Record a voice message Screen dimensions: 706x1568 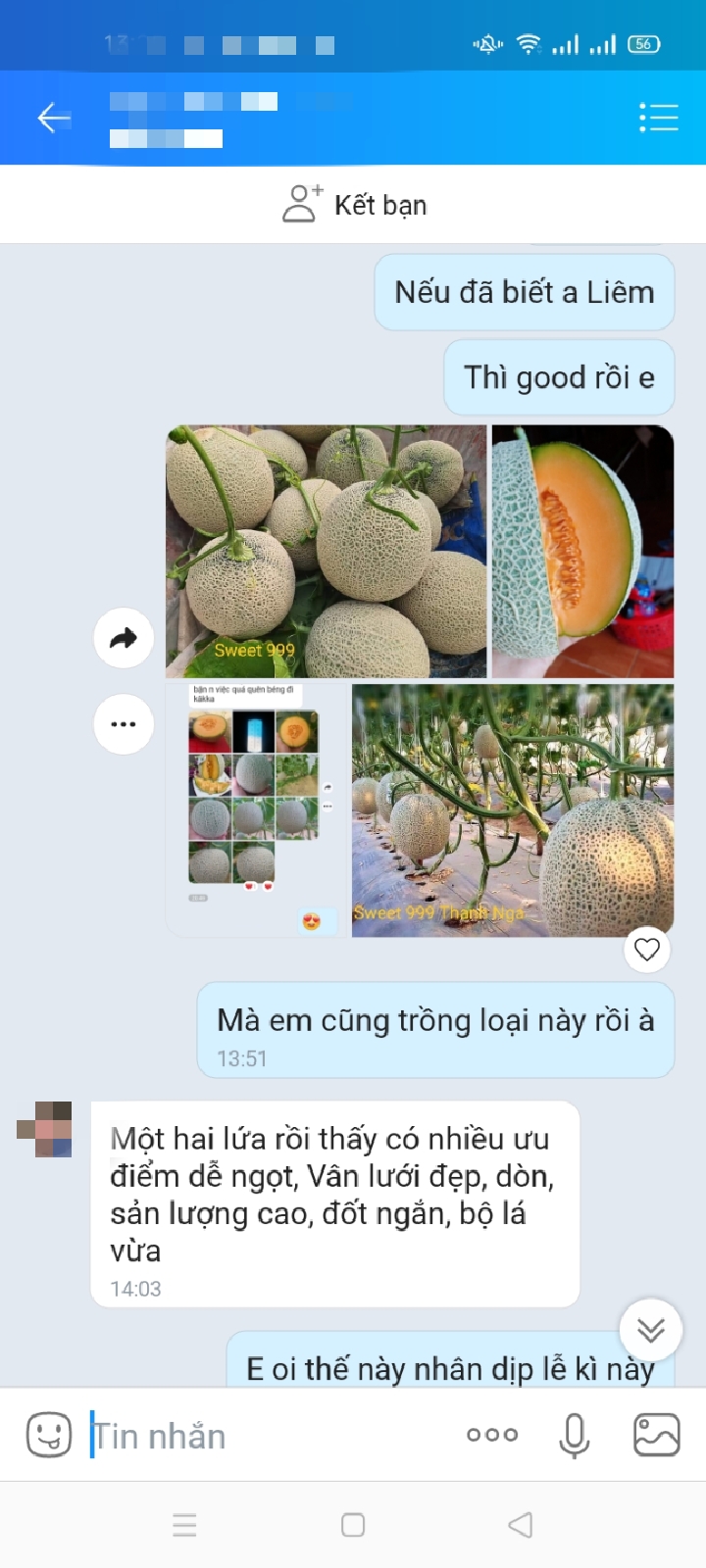pos(575,1435)
